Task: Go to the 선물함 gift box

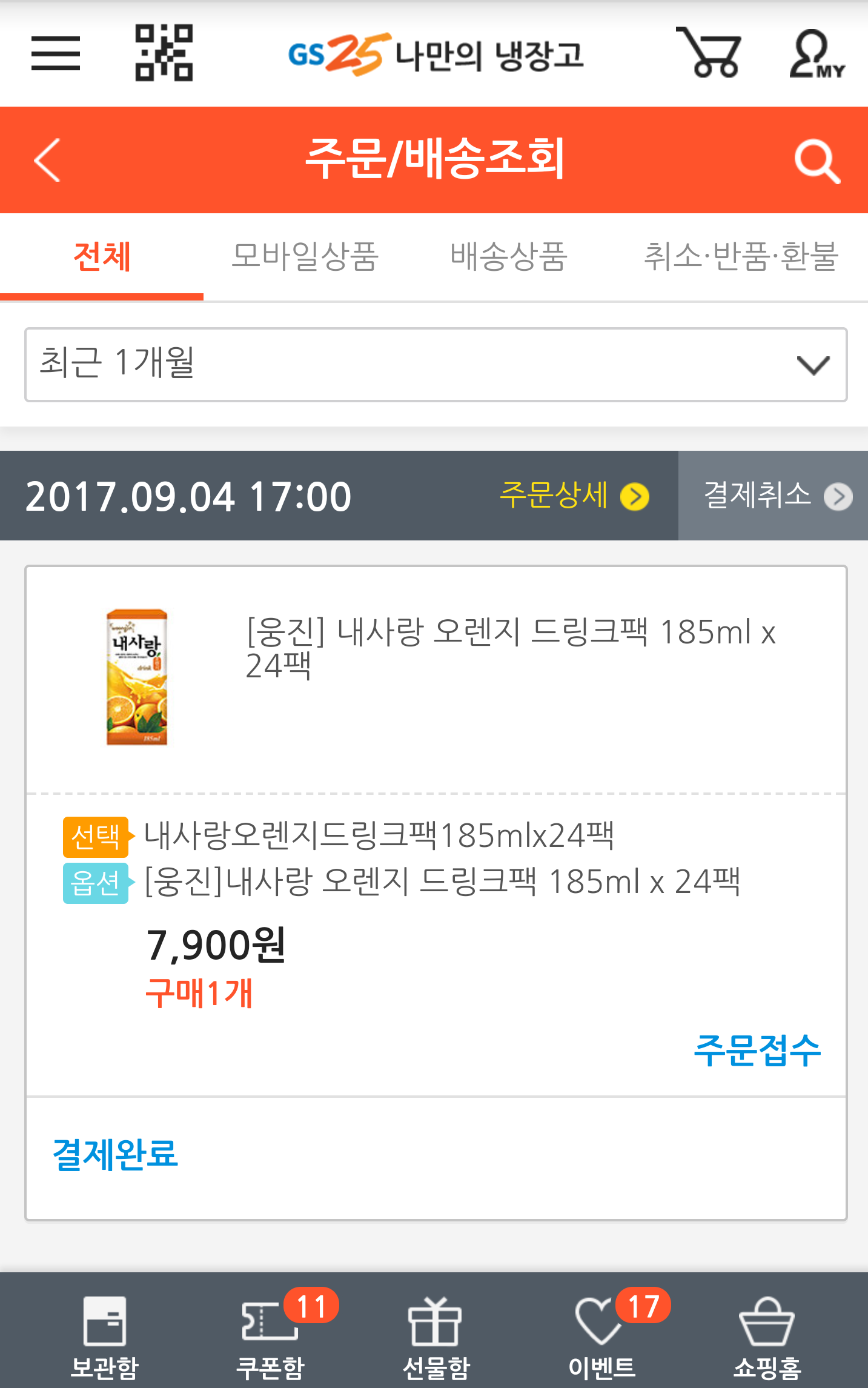Action: click(436, 1337)
